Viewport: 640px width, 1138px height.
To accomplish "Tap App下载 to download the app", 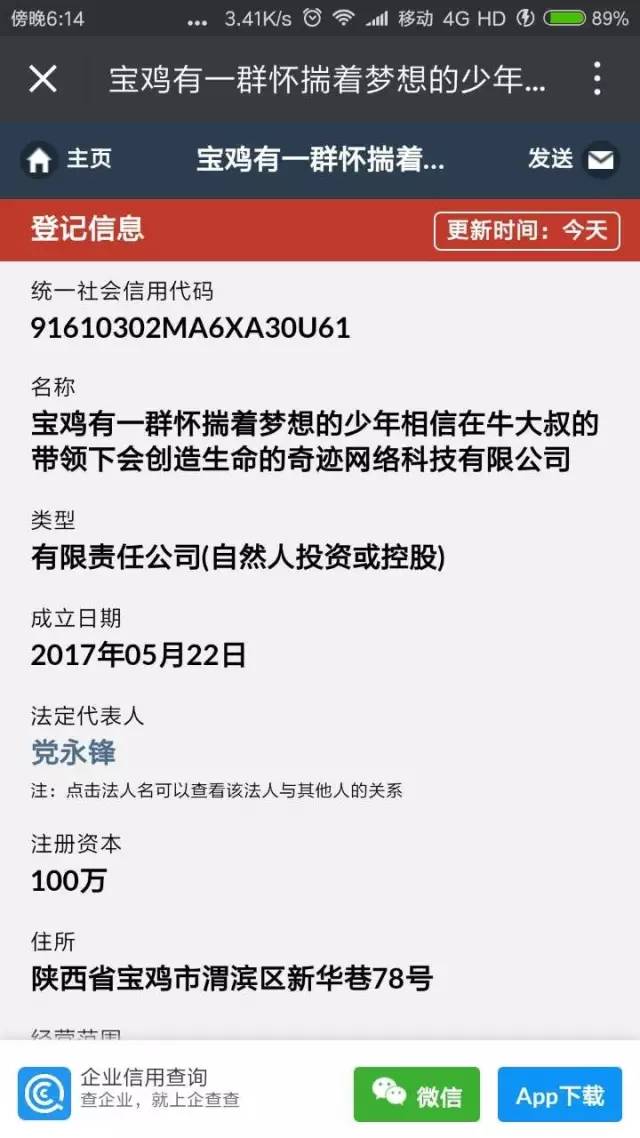I will [559, 1094].
